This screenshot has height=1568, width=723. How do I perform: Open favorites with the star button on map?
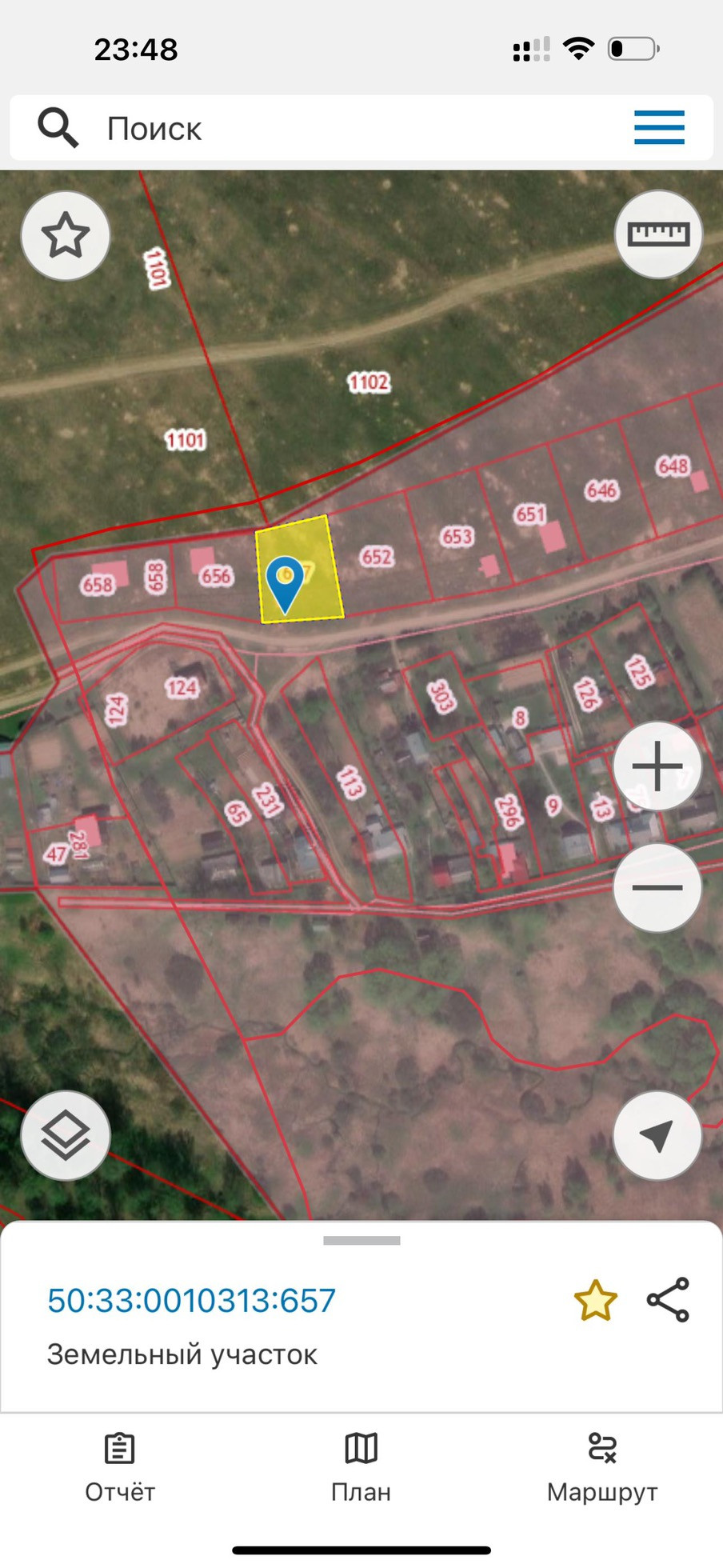click(66, 235)
